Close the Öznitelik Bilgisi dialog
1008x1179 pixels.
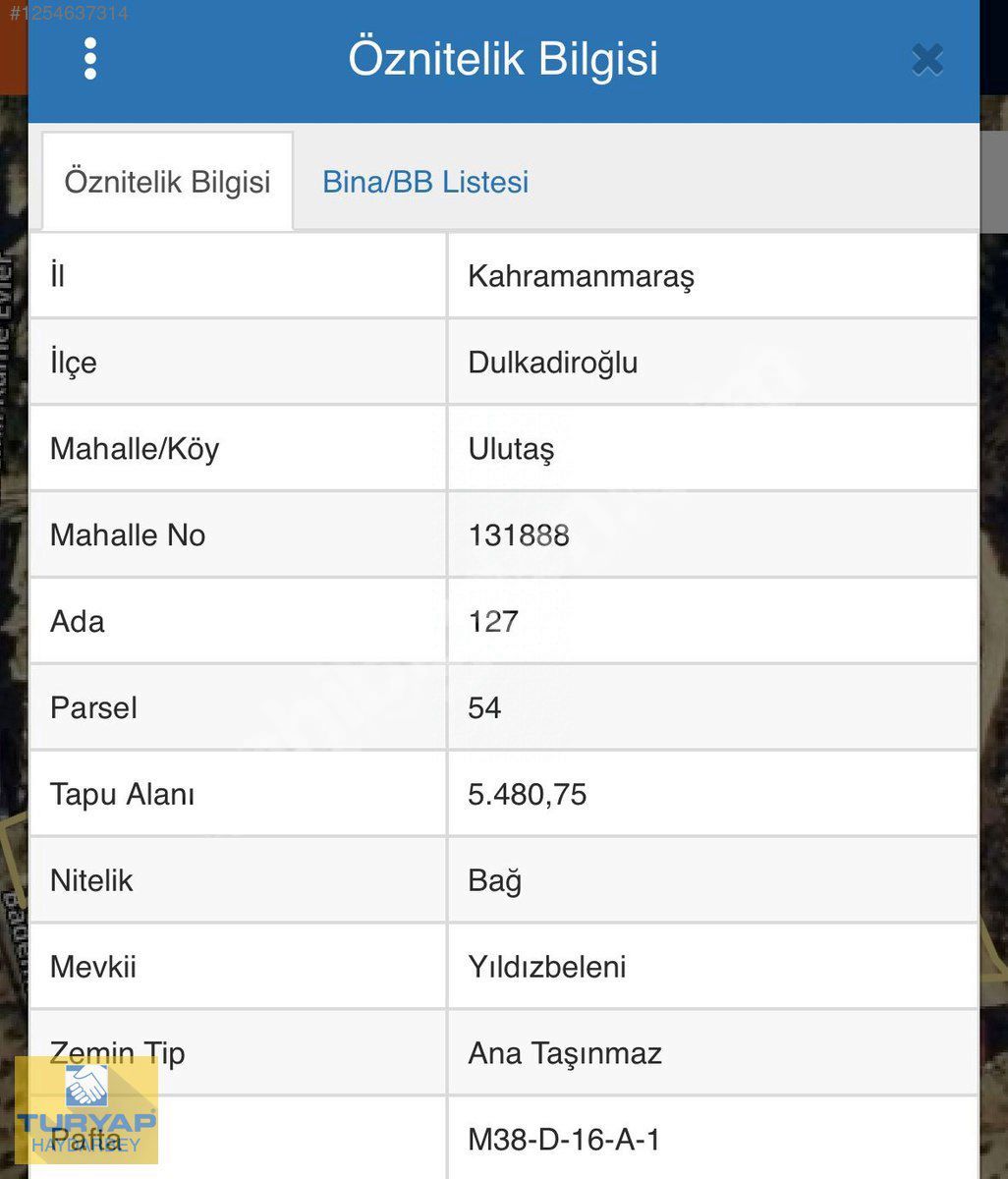pyautogui.click(x=926, y=60)
